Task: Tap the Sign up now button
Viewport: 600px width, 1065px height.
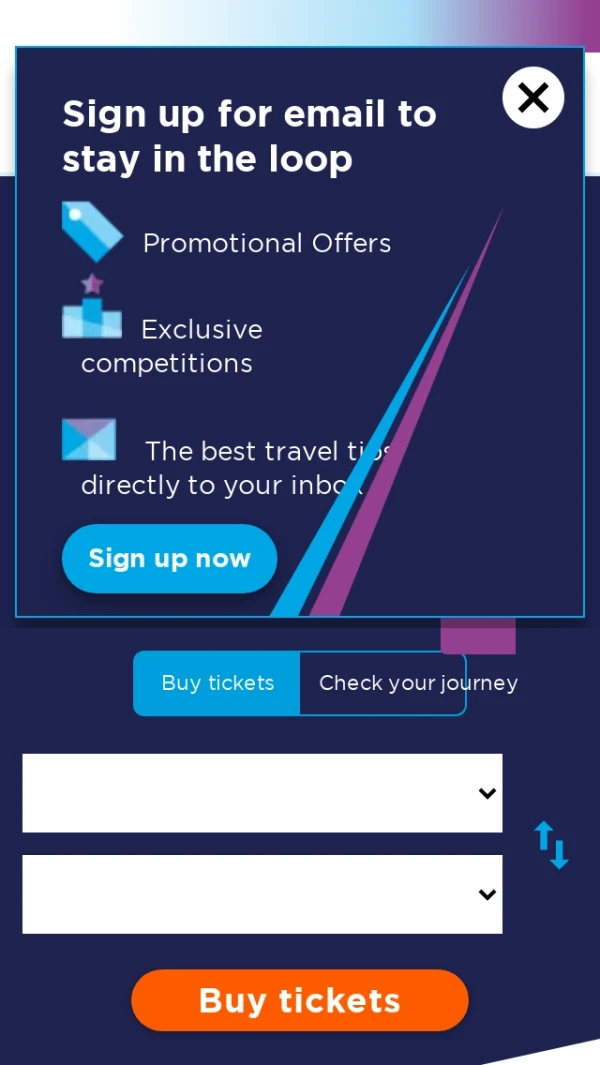Action: coord(169,558)
